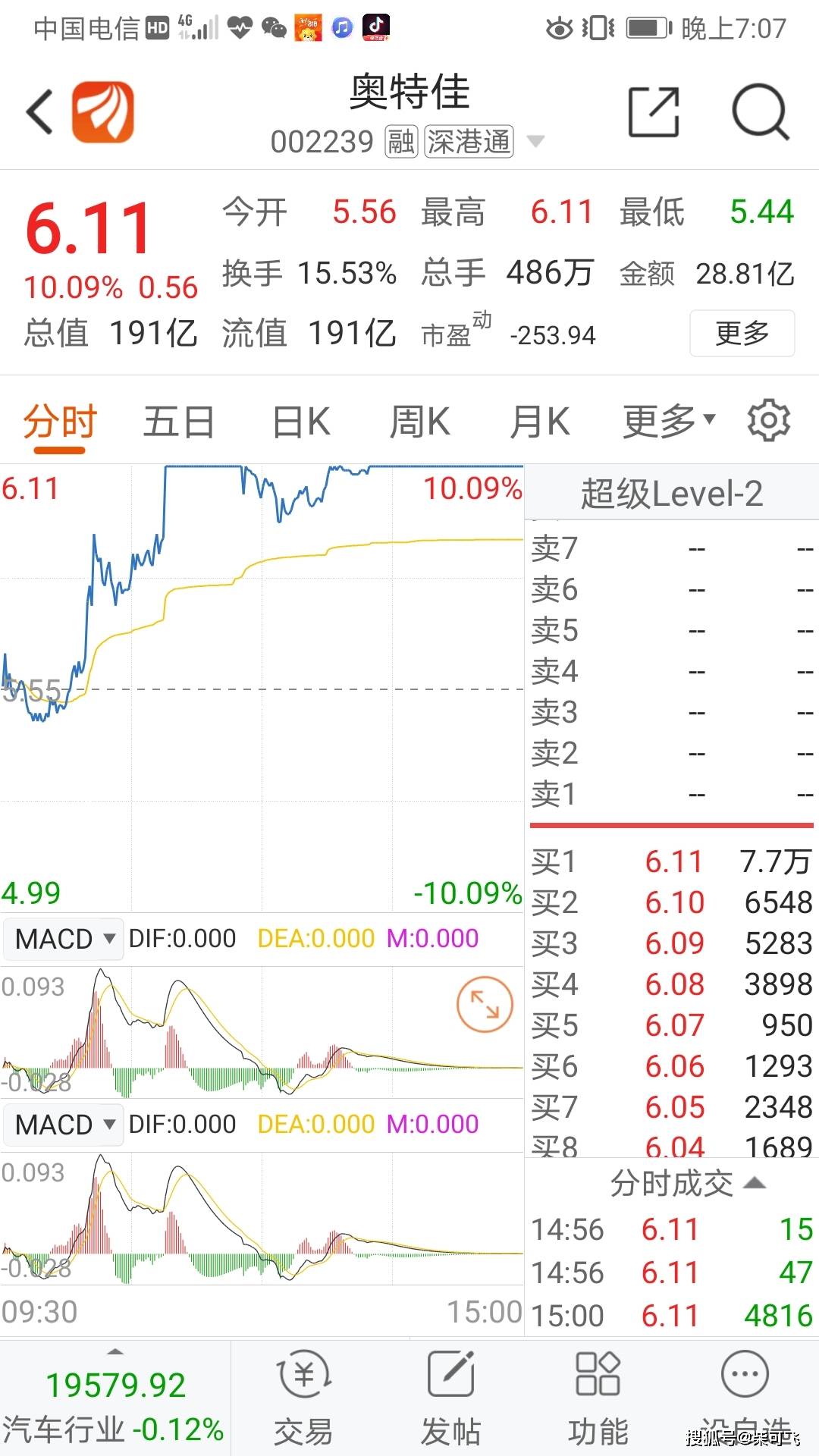Go back using the top-left arrow
Viewport: 819px width, 1456px height.
(x=39, y=112)
